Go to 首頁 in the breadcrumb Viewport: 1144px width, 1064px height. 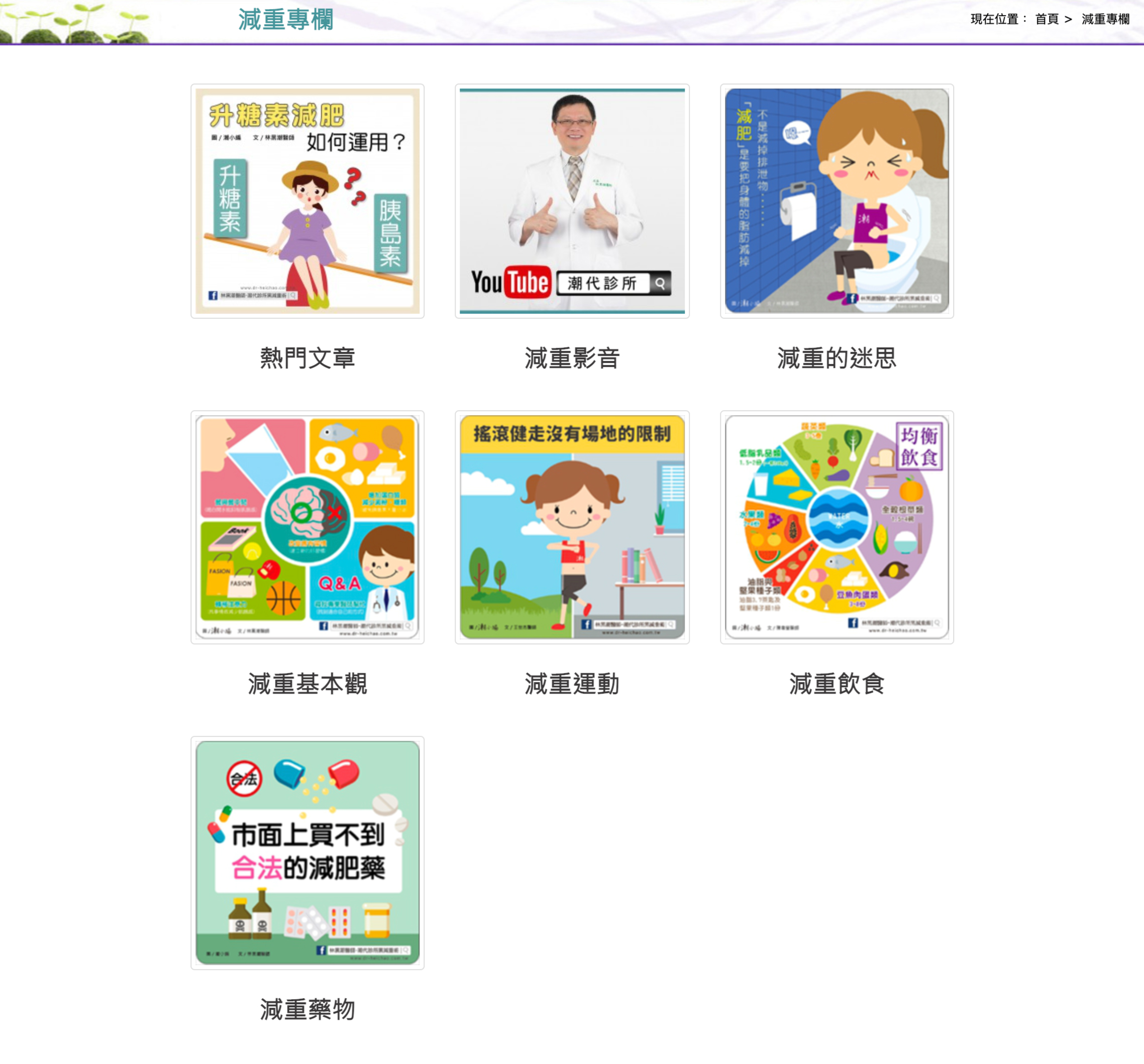(1046, 19)
